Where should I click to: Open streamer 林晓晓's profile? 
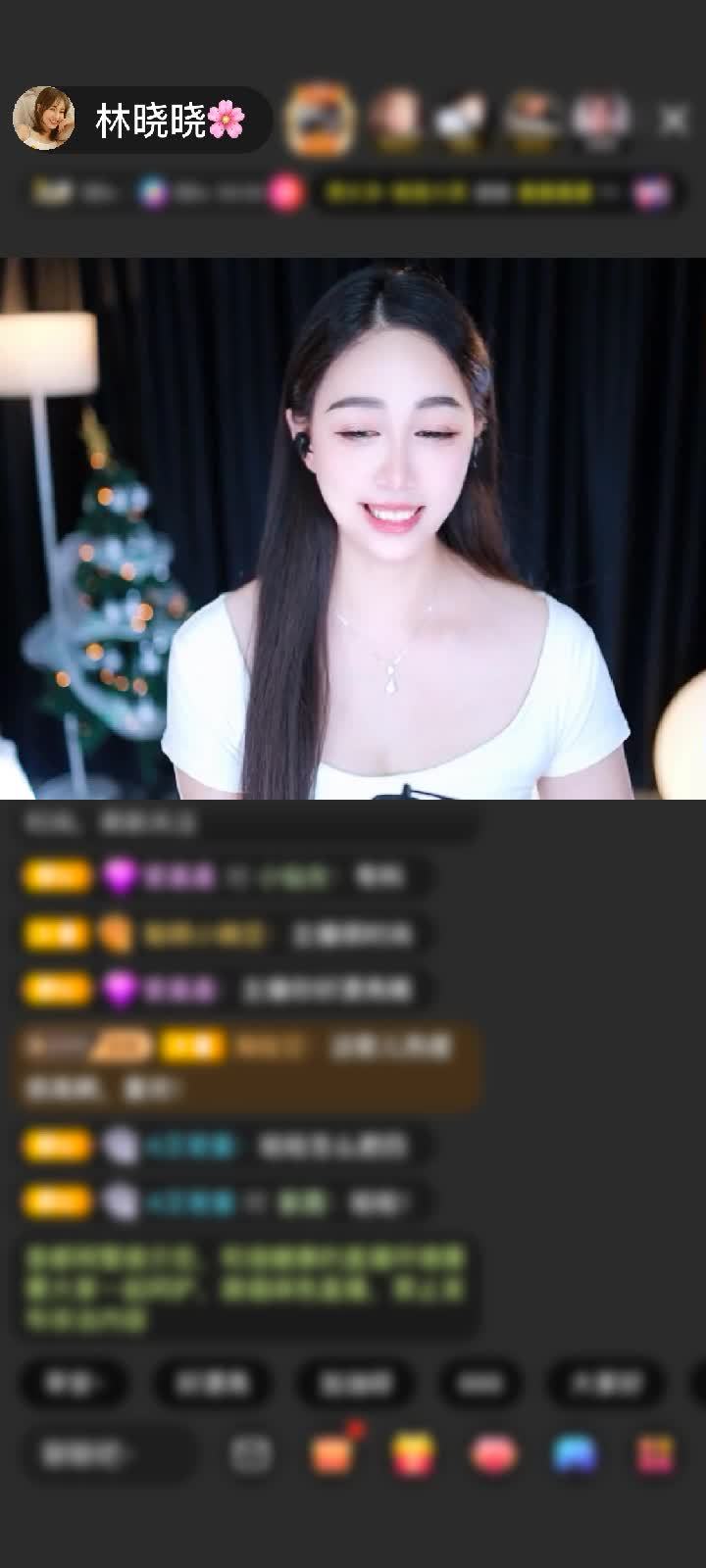point(44,119)
